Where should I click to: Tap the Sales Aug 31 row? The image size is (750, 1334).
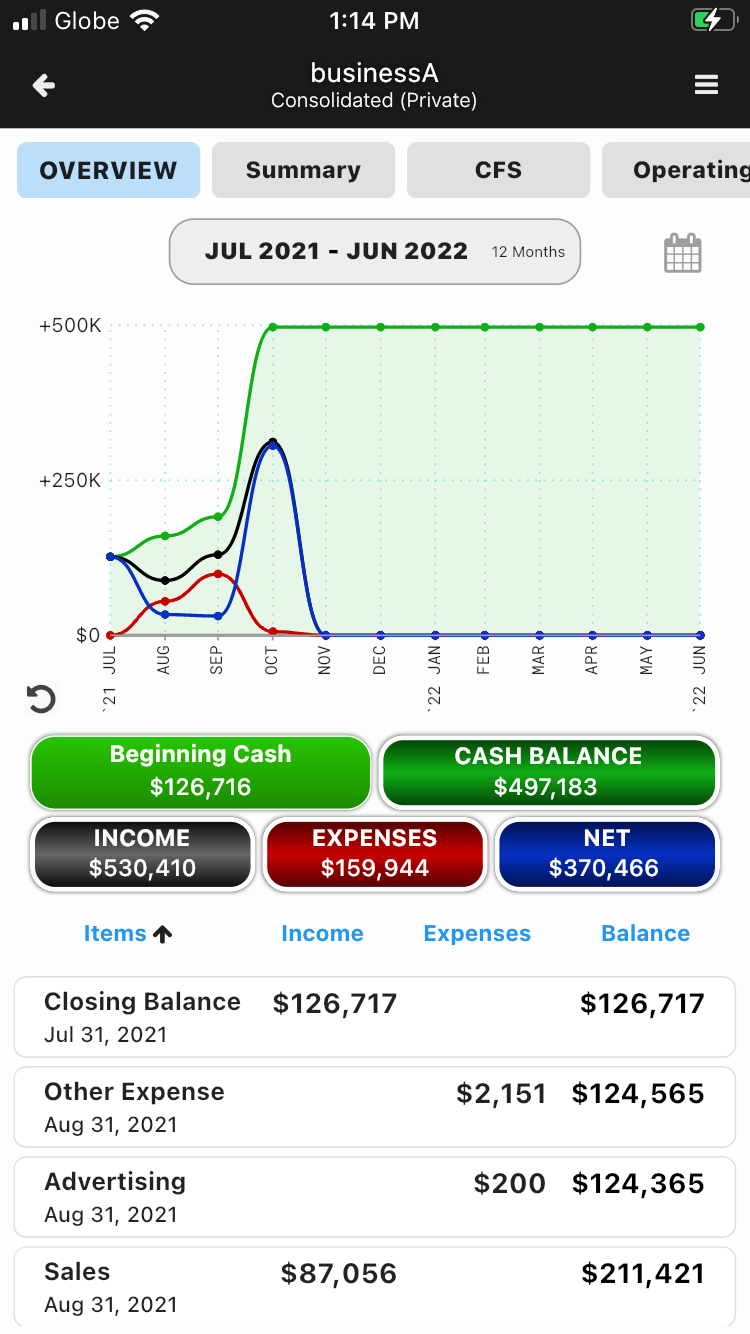pyautogui.click(x=375, y=1286)
